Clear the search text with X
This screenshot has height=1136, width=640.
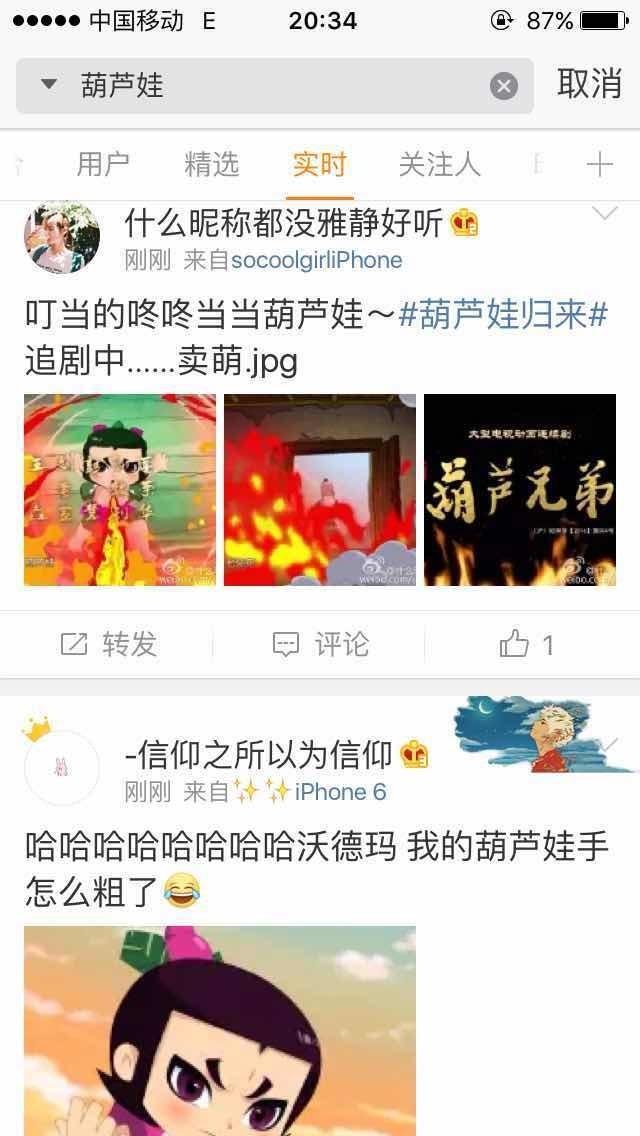504,87
